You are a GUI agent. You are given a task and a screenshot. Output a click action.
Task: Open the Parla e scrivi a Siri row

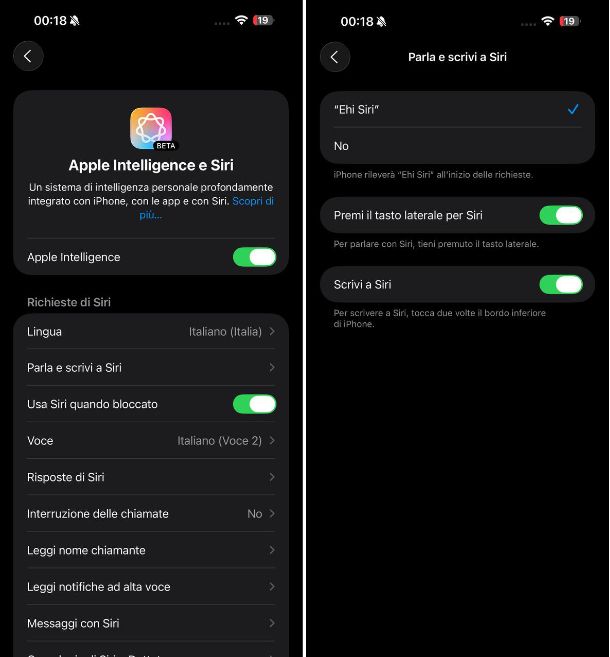pos(151,368)
